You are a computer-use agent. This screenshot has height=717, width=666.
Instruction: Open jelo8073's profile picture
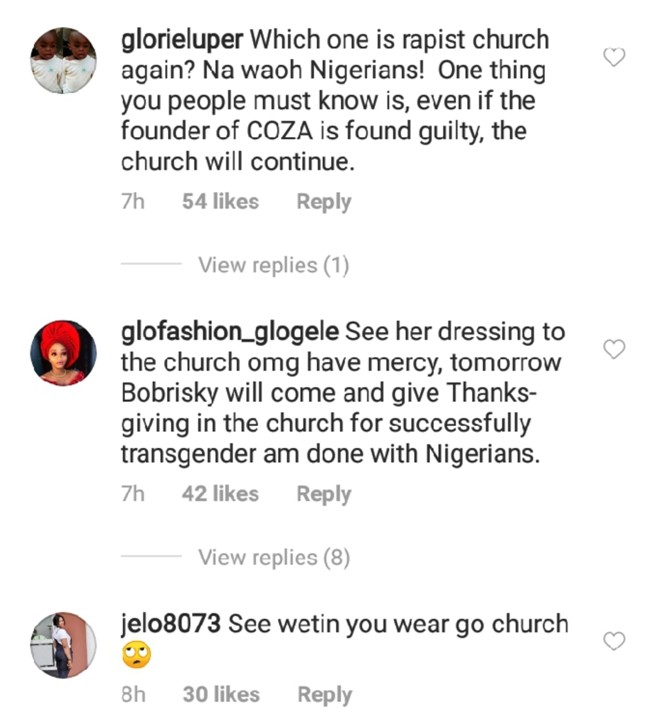[63, 643]
